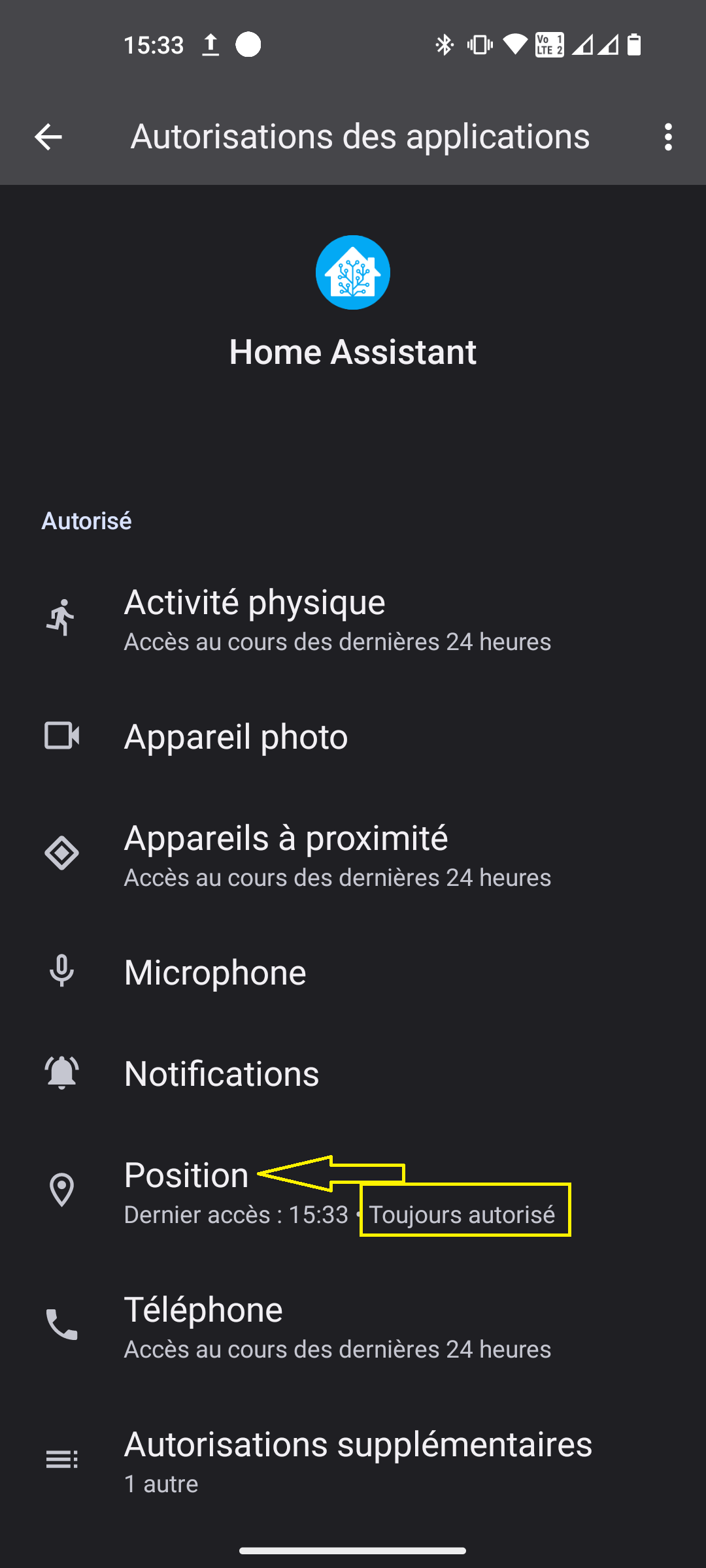
Task: Open the three-dot overflow menu
Action: [x=668, y=137]
